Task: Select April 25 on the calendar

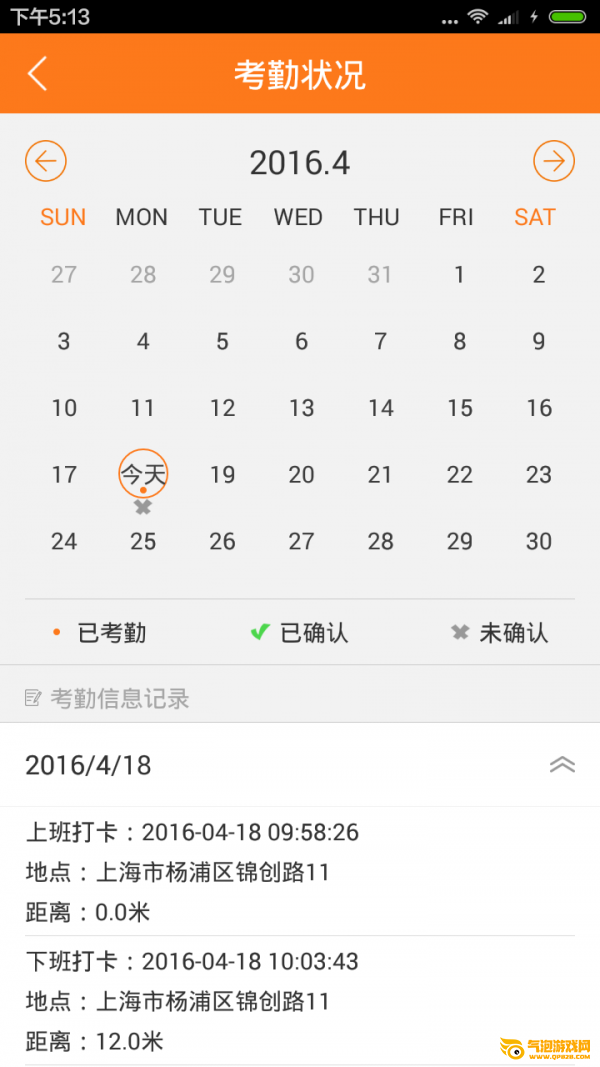Action: (143, 541)
